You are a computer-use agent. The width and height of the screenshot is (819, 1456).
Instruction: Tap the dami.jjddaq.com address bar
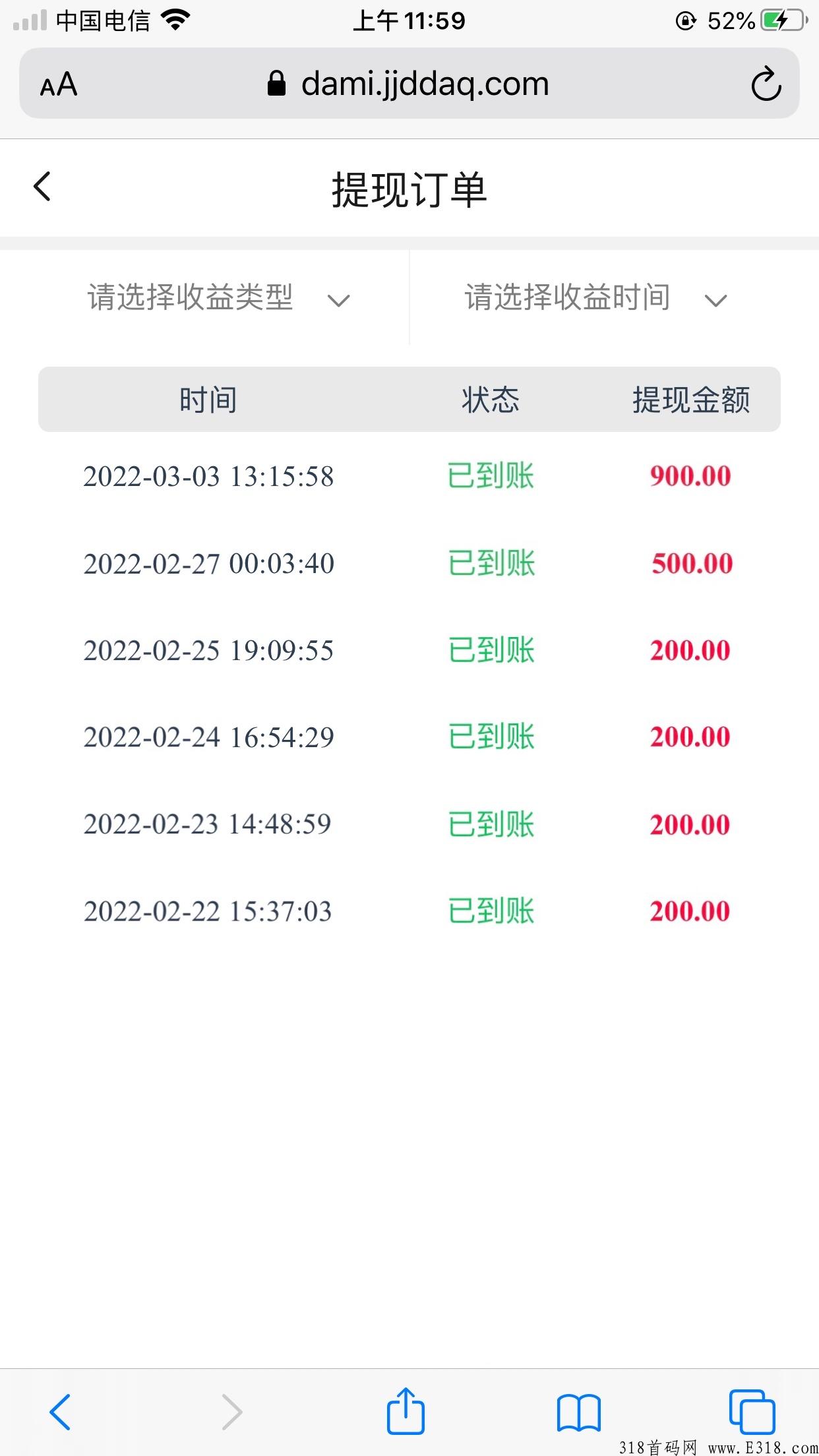[425, 82]
